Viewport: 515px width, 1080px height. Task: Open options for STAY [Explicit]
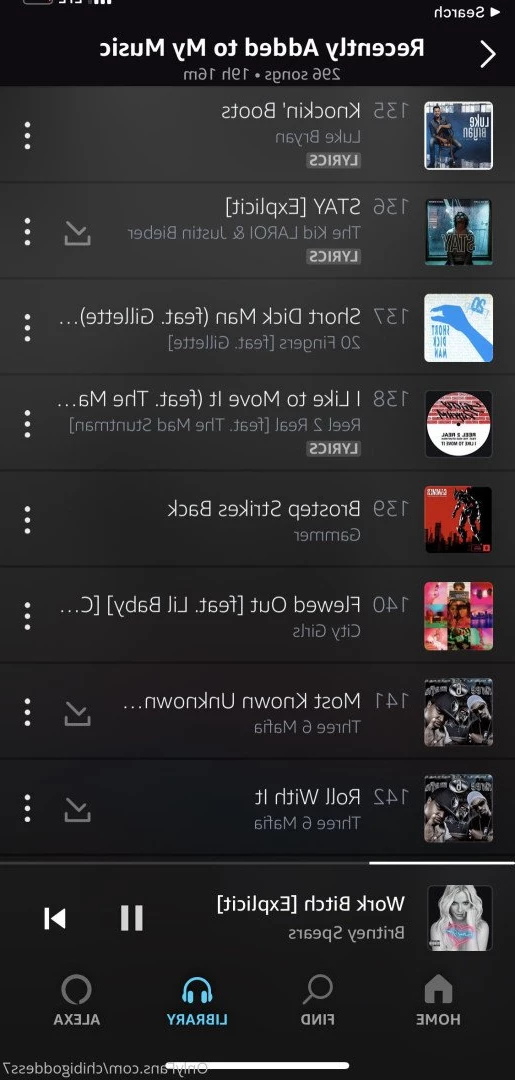coord(28,232)
